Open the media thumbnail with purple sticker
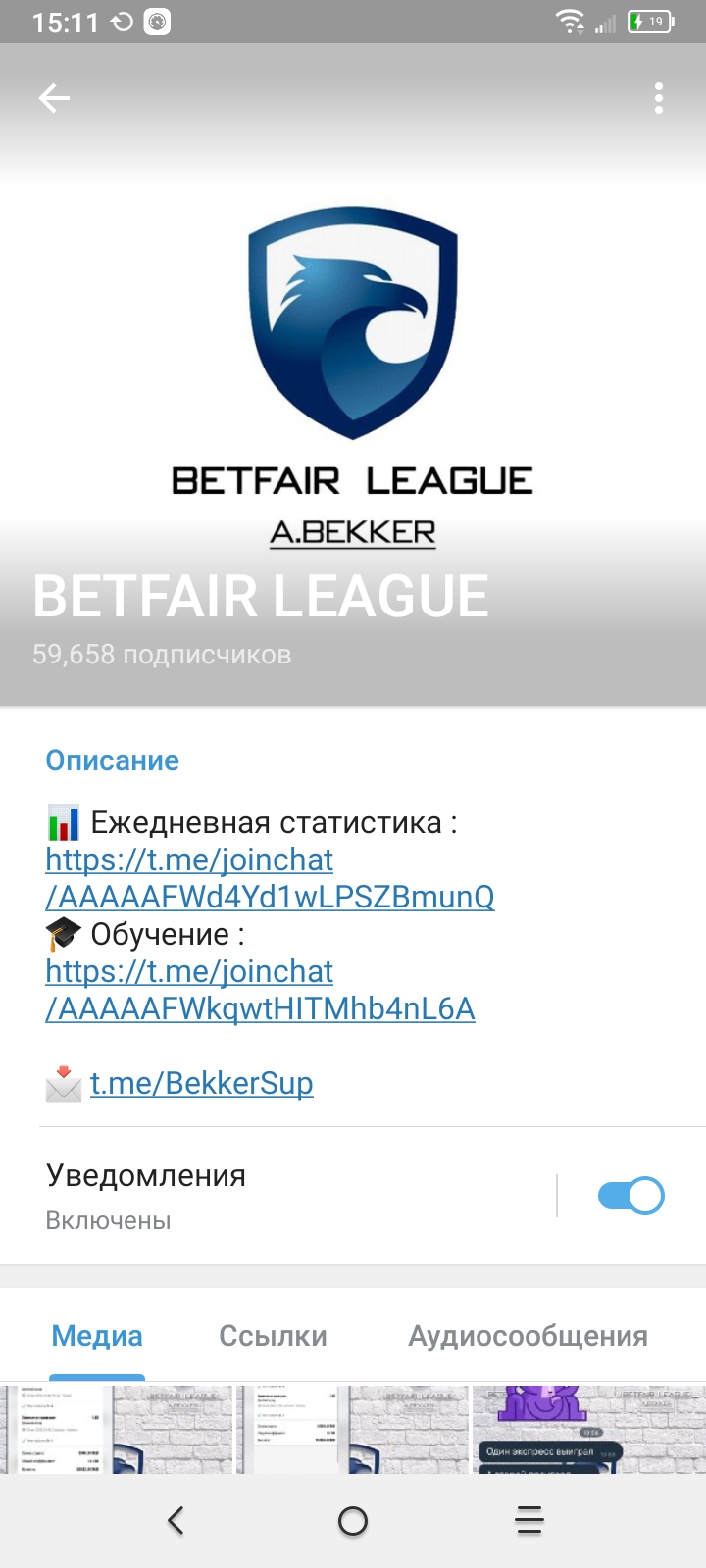The image size is (706, 1568). pos(589,1430)
